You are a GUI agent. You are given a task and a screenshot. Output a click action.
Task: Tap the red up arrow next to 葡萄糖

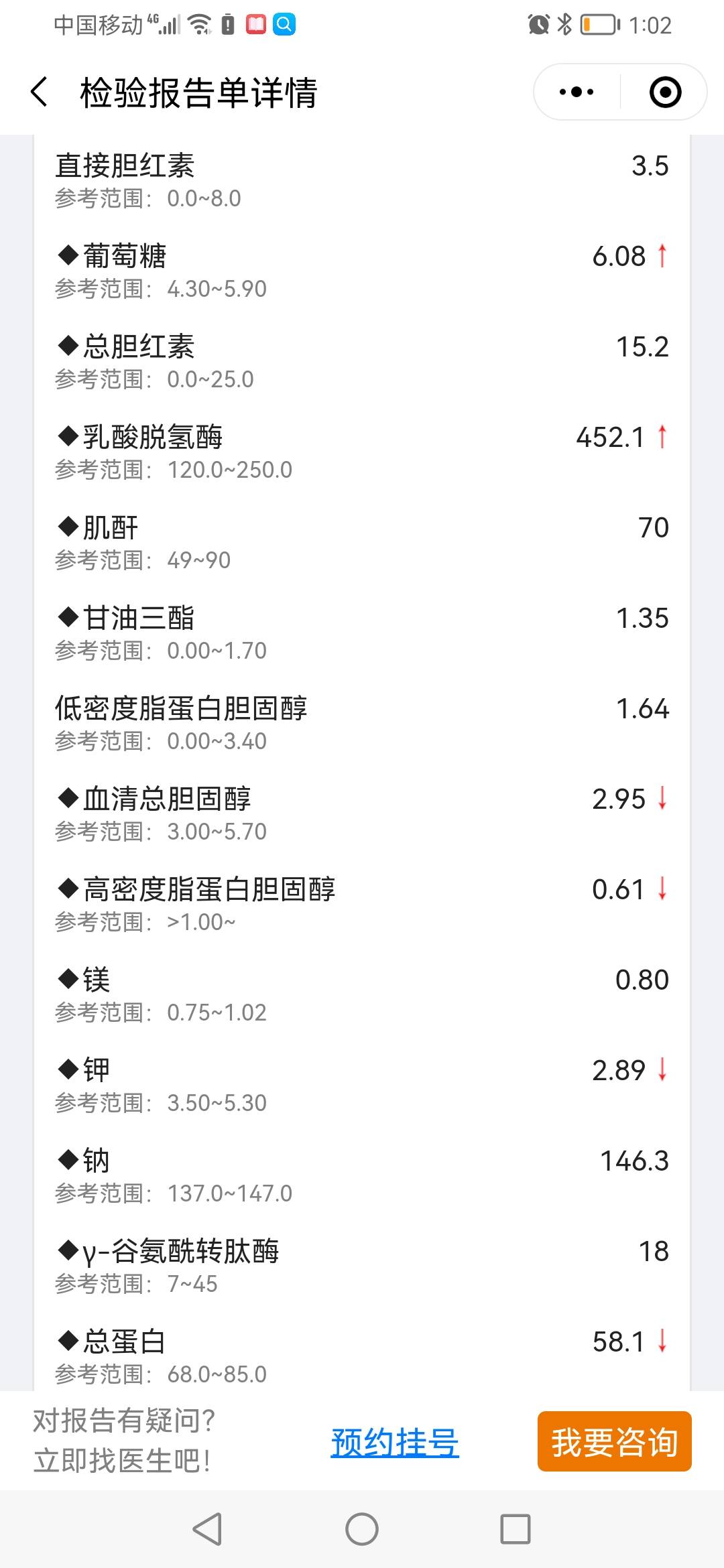(662, 256)
